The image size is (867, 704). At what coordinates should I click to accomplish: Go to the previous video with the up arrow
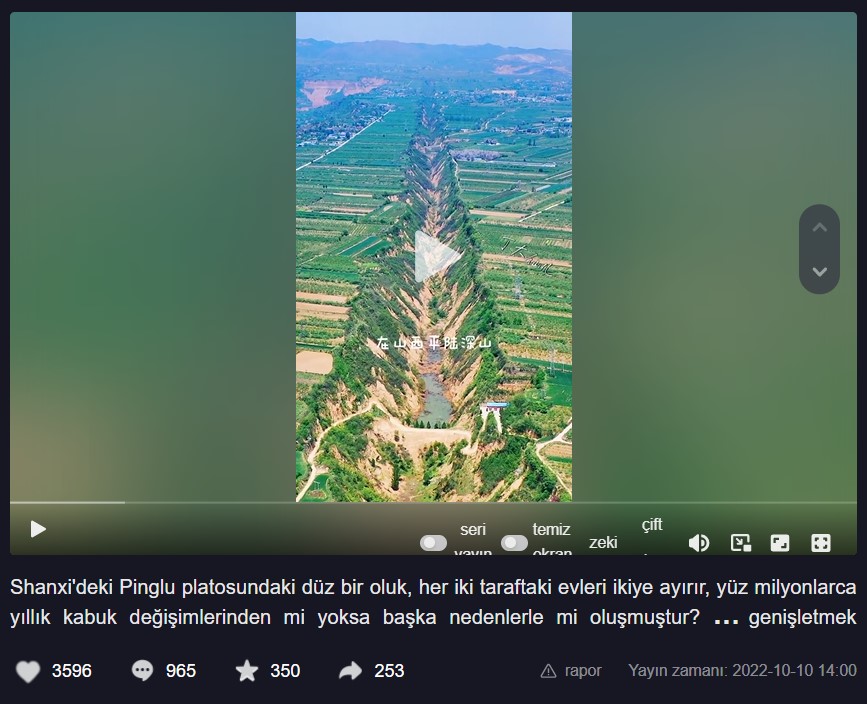819,228
